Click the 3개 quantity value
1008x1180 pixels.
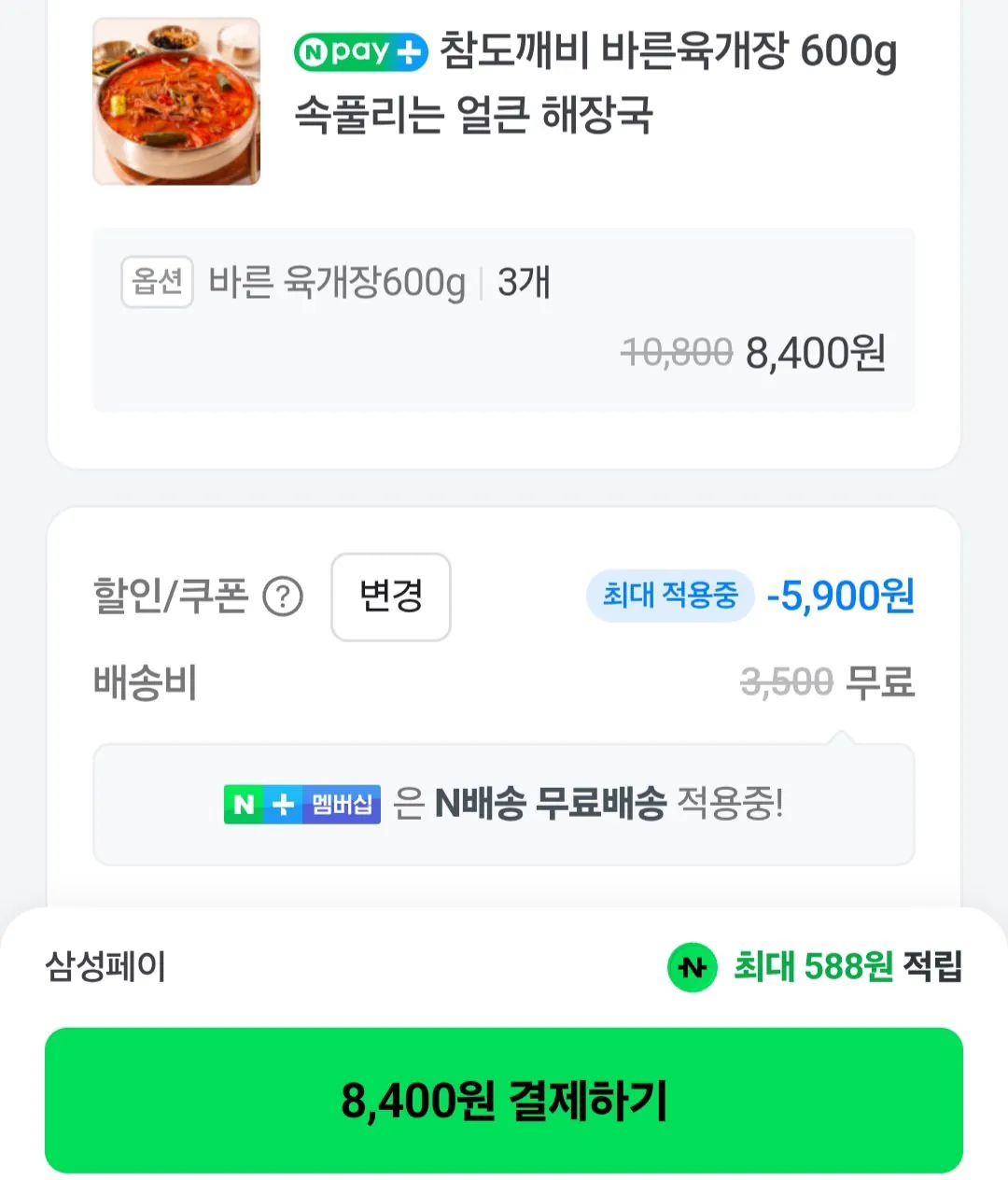[x=524, y=283]
